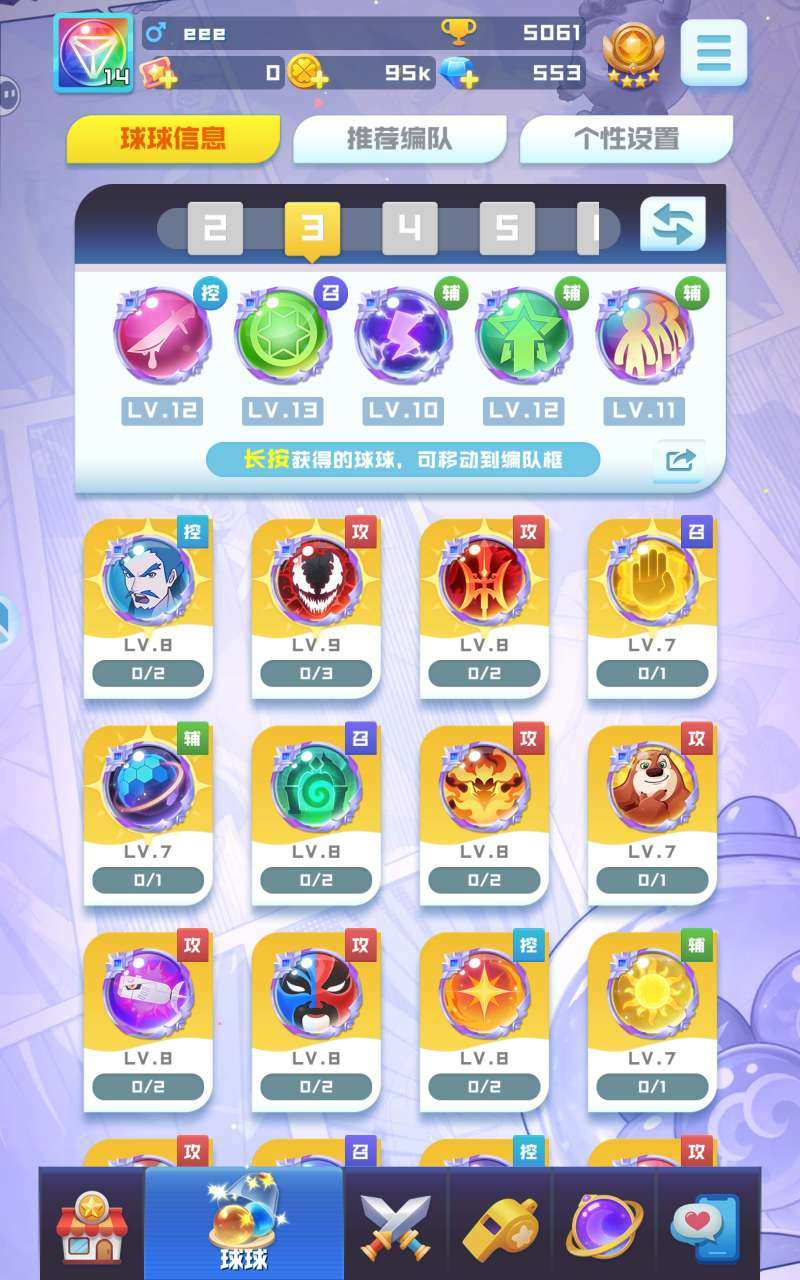Open the LV.13 green star ball
Screen dimensions: 800x1280
coord(283,336)
